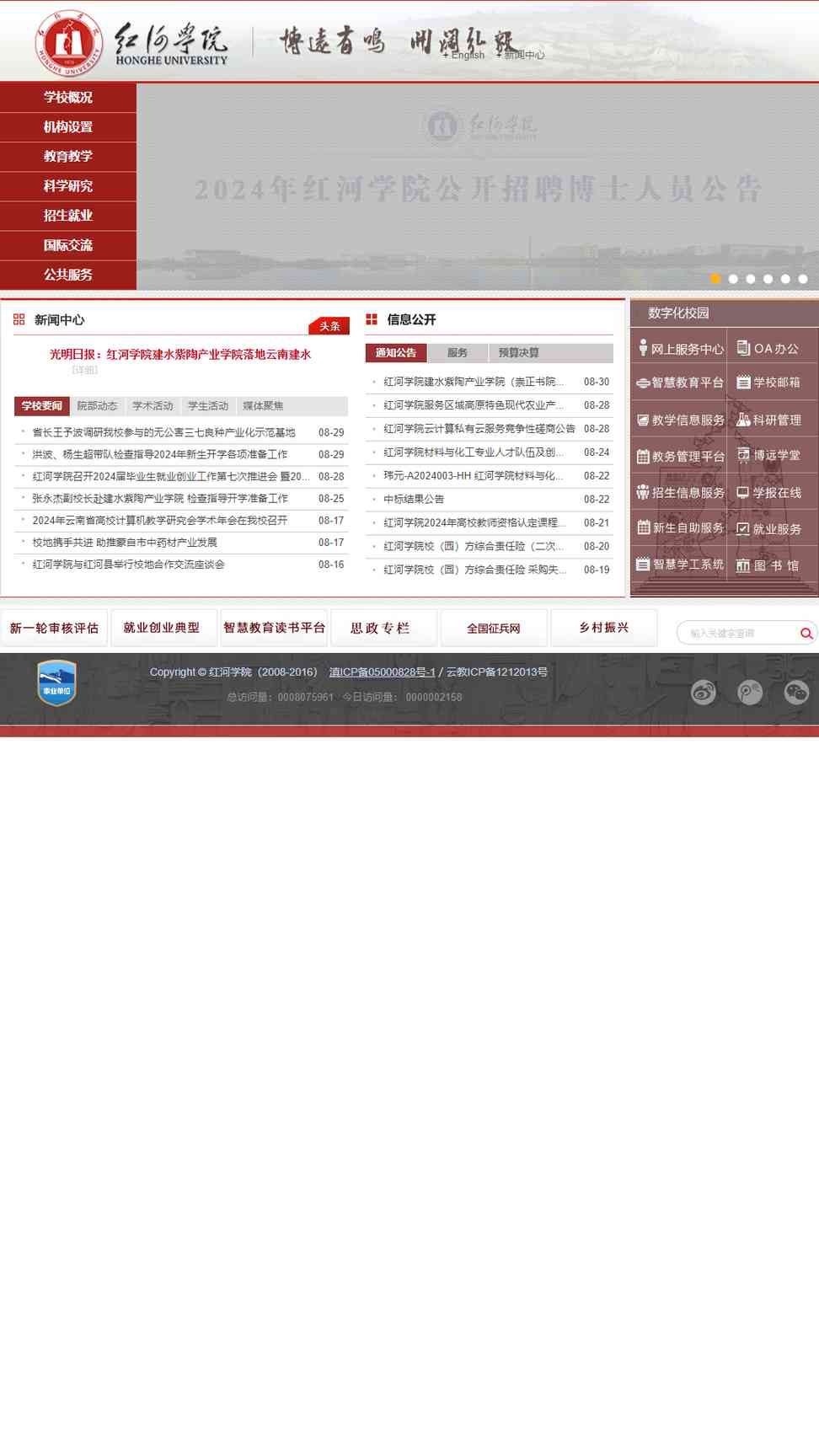
Task: Open the 招生就业 navigation item
Action: point(68,216)
